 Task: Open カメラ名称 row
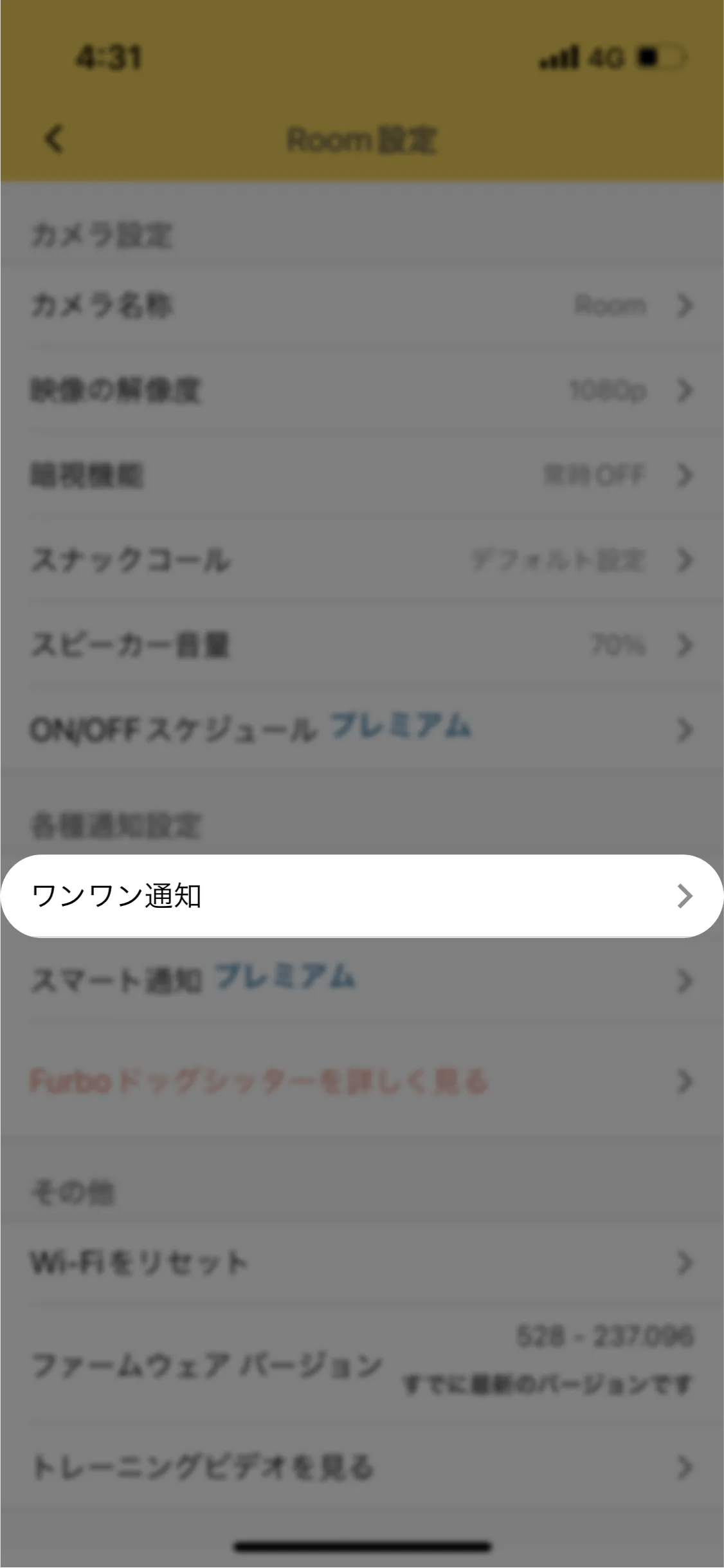362,305
